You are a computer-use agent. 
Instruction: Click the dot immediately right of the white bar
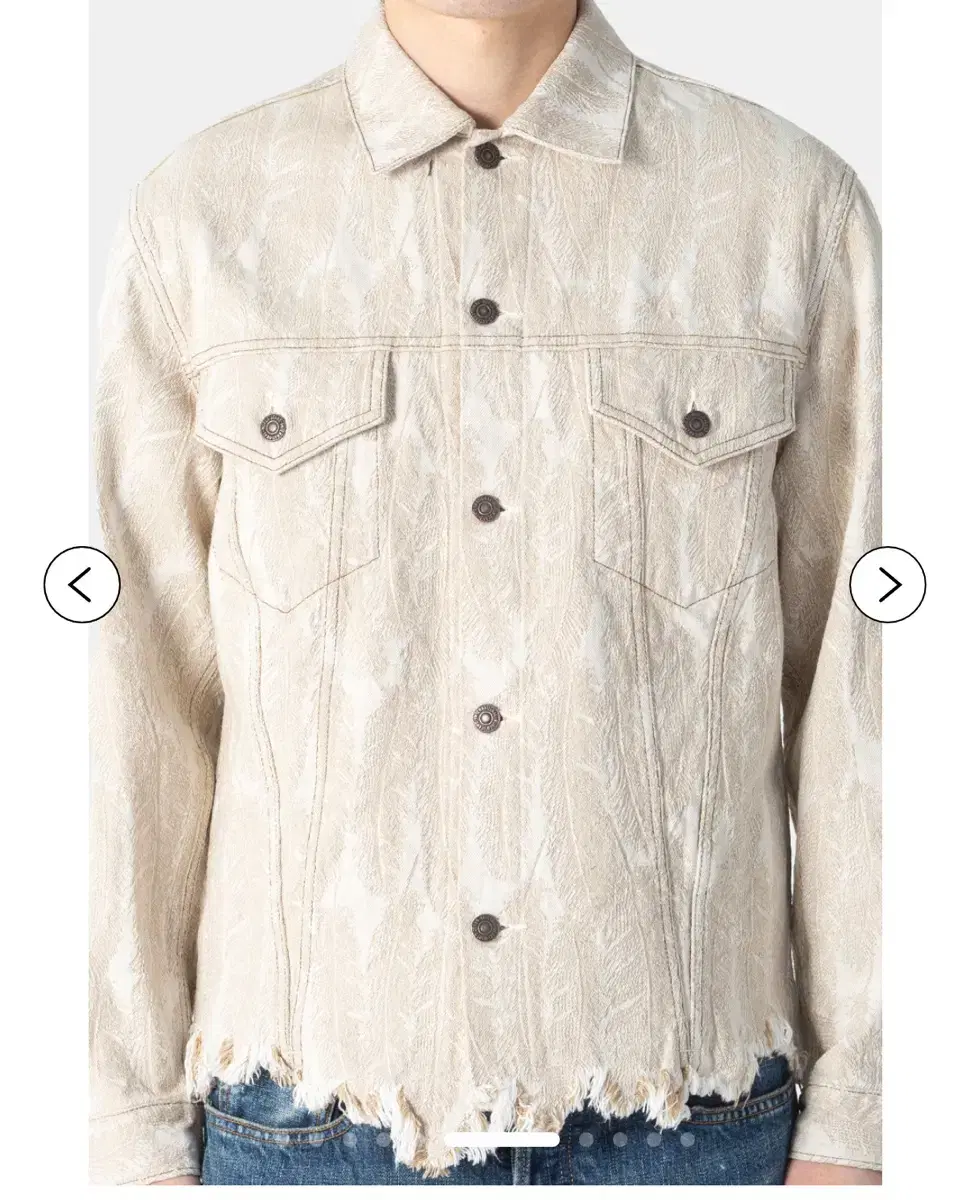pyautogui.click(x=586, y=1139)
